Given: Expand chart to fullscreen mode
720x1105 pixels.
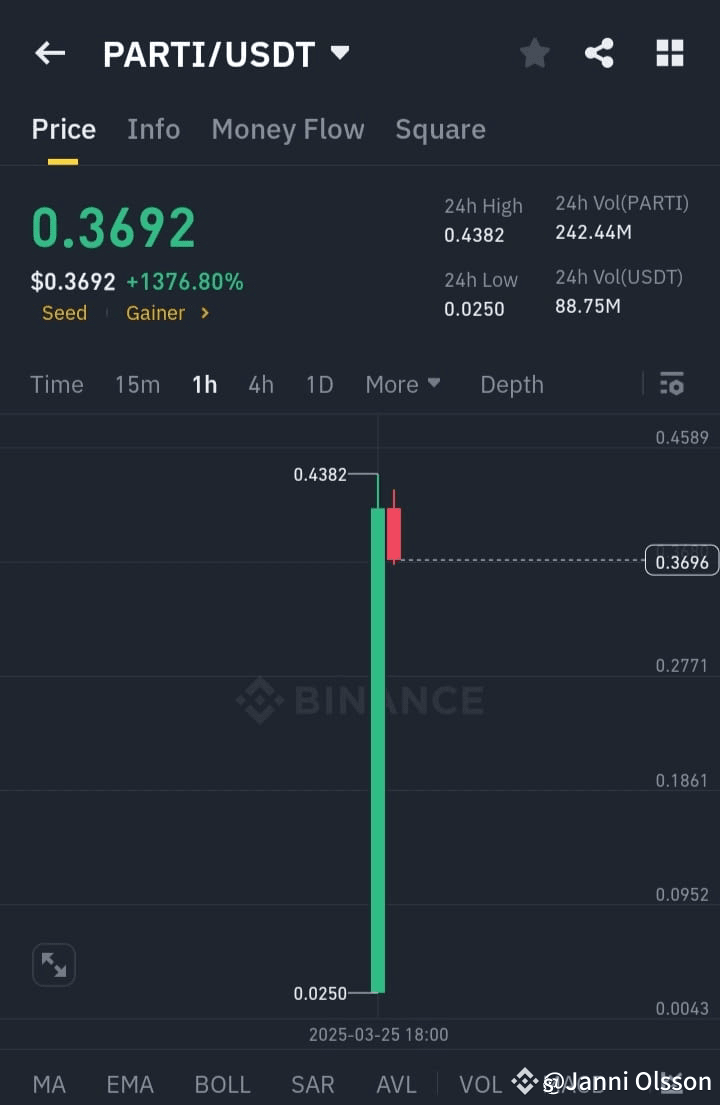Looking at the screenshot, I should [54, 964].
